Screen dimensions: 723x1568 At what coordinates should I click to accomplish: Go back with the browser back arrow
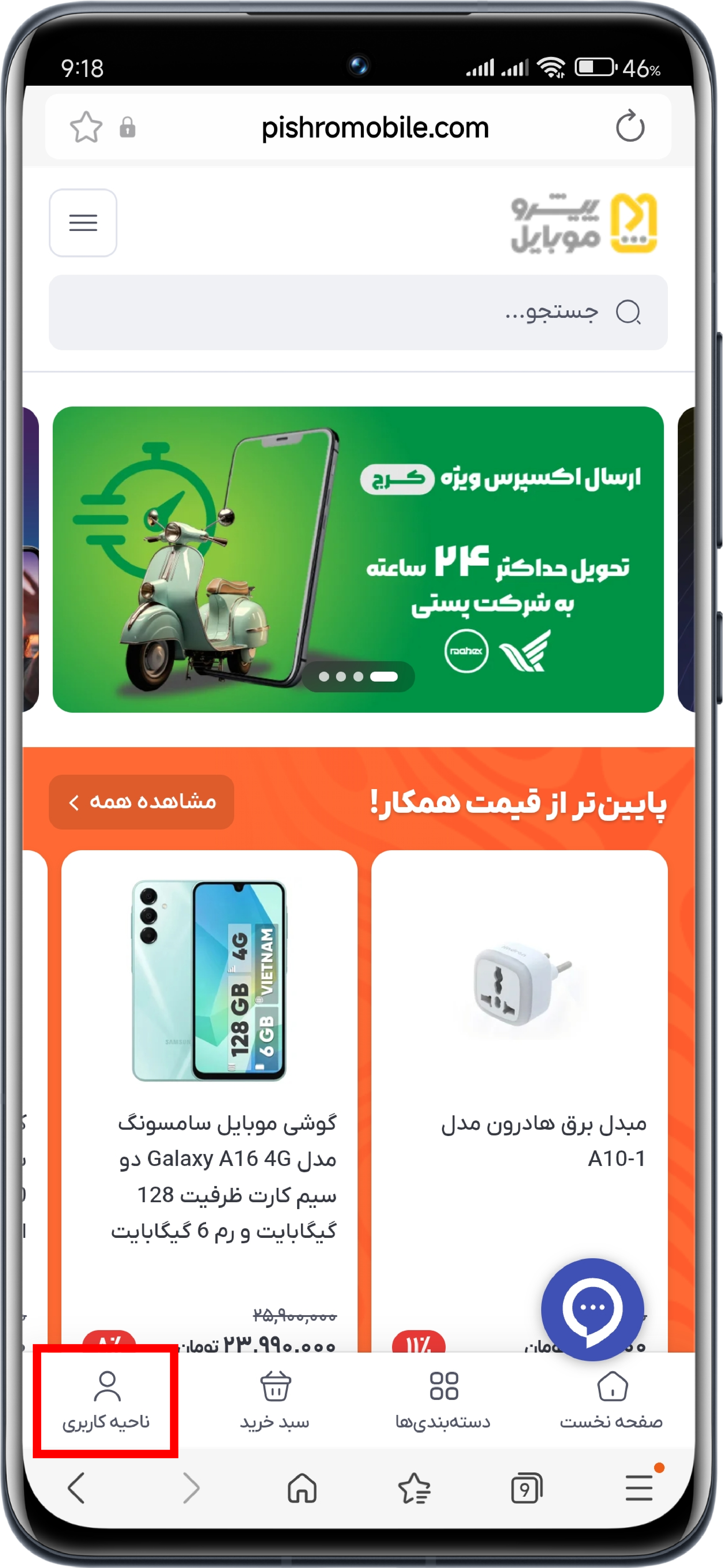[77, 1488]
